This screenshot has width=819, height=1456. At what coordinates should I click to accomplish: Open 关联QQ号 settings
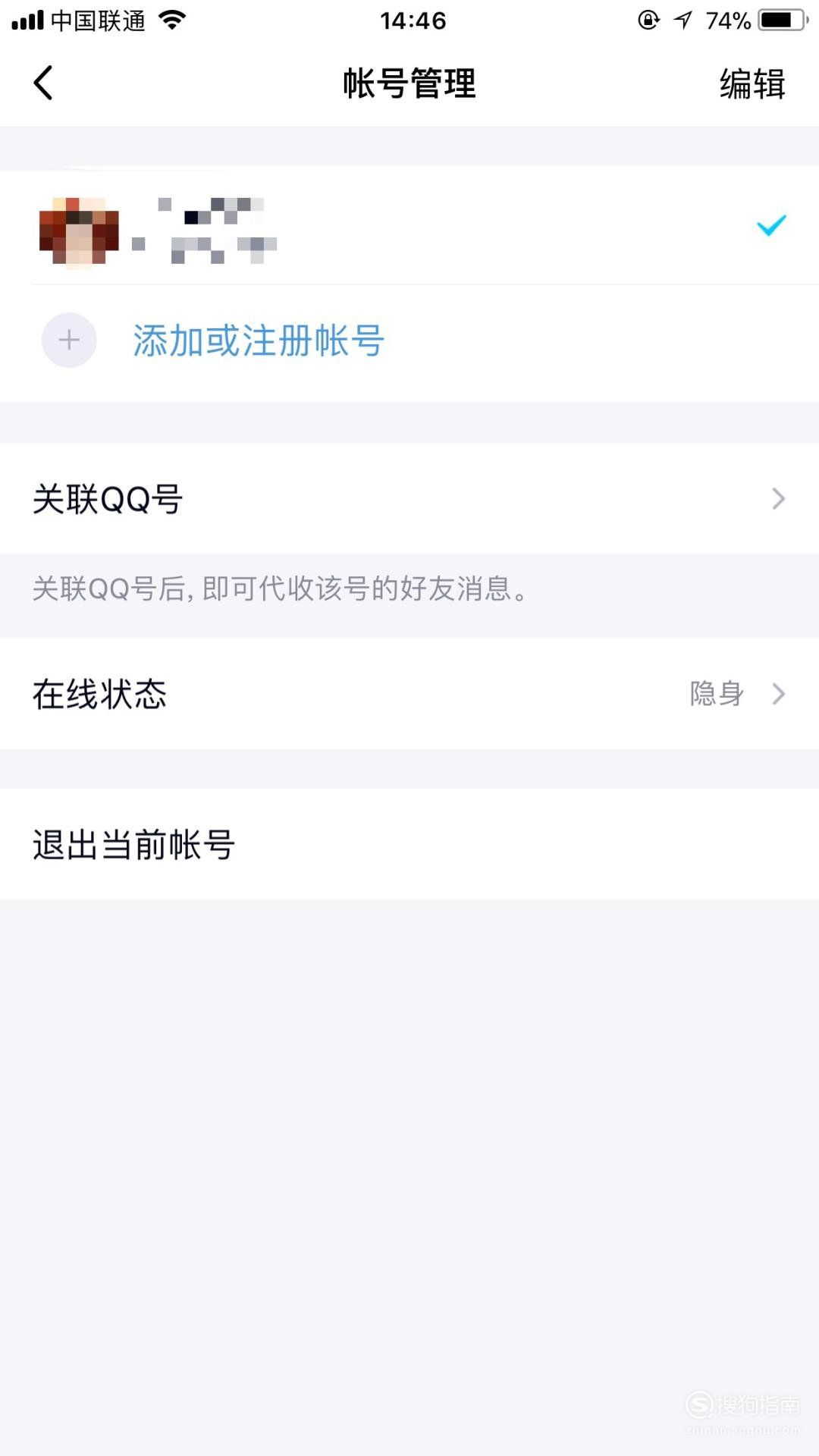tap(409, 498)
